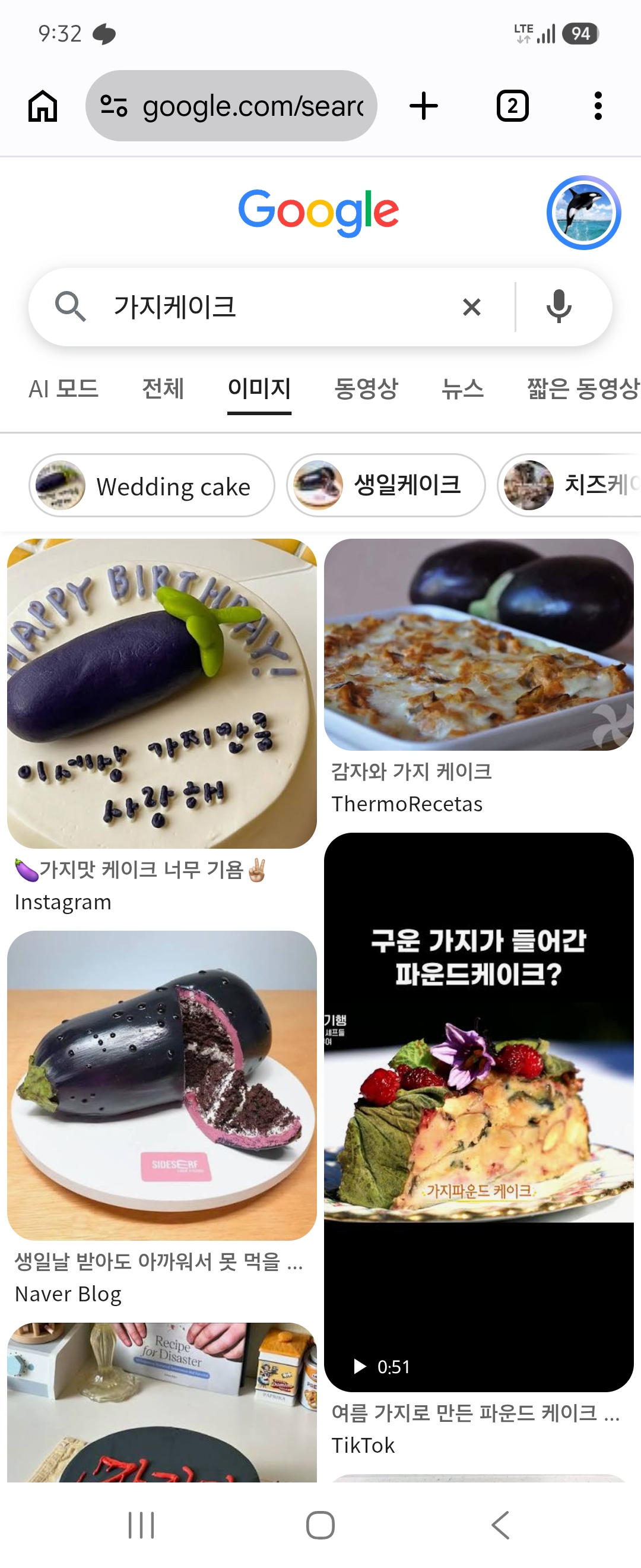Image resolution: width=641 pixels, height=1568 pixels.
Task: Switch to the 전체 tab
Action: point(163,388)
